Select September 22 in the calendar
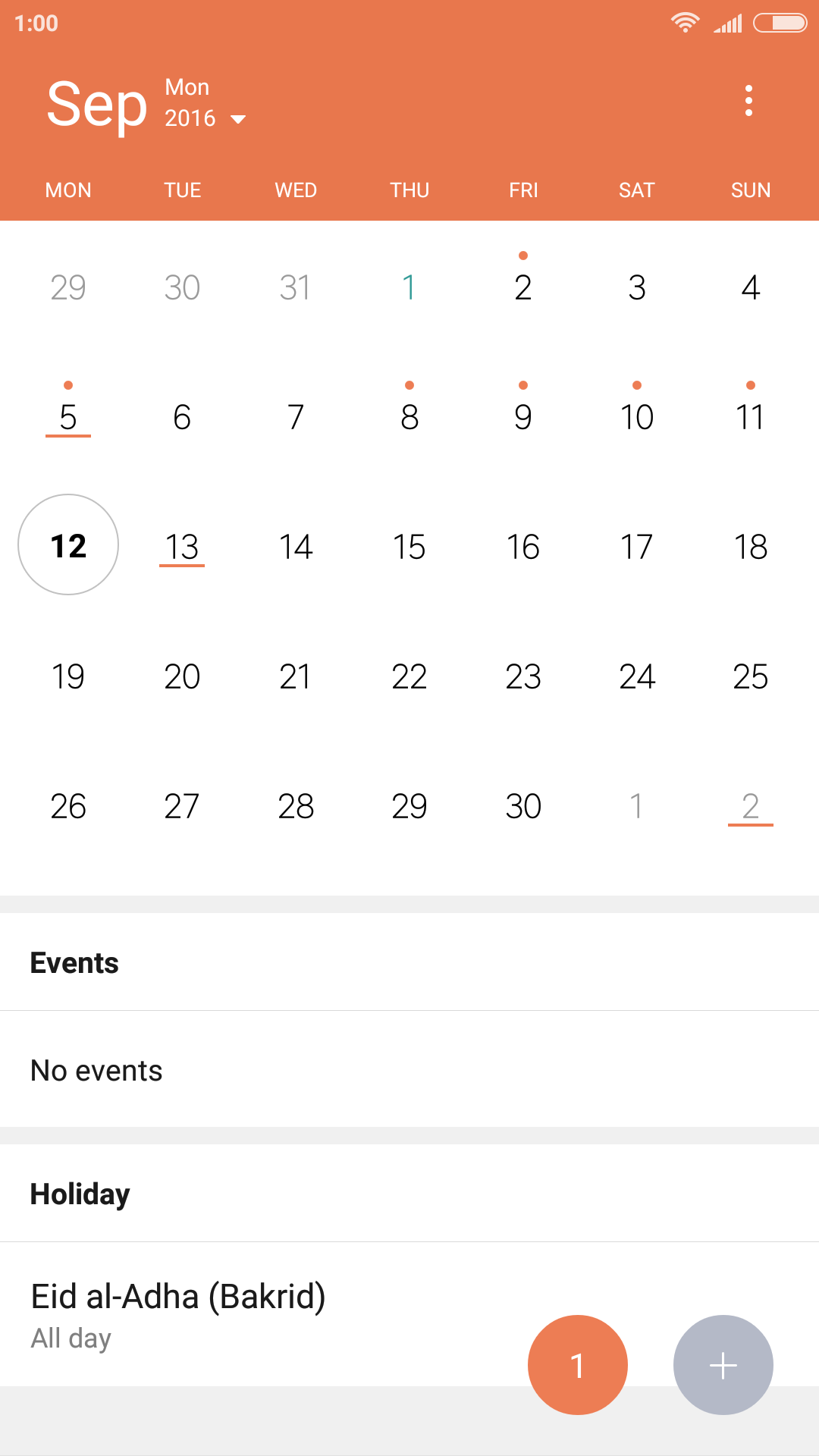819x1456 pixels. pyautogui.click(x=409, y=676)
